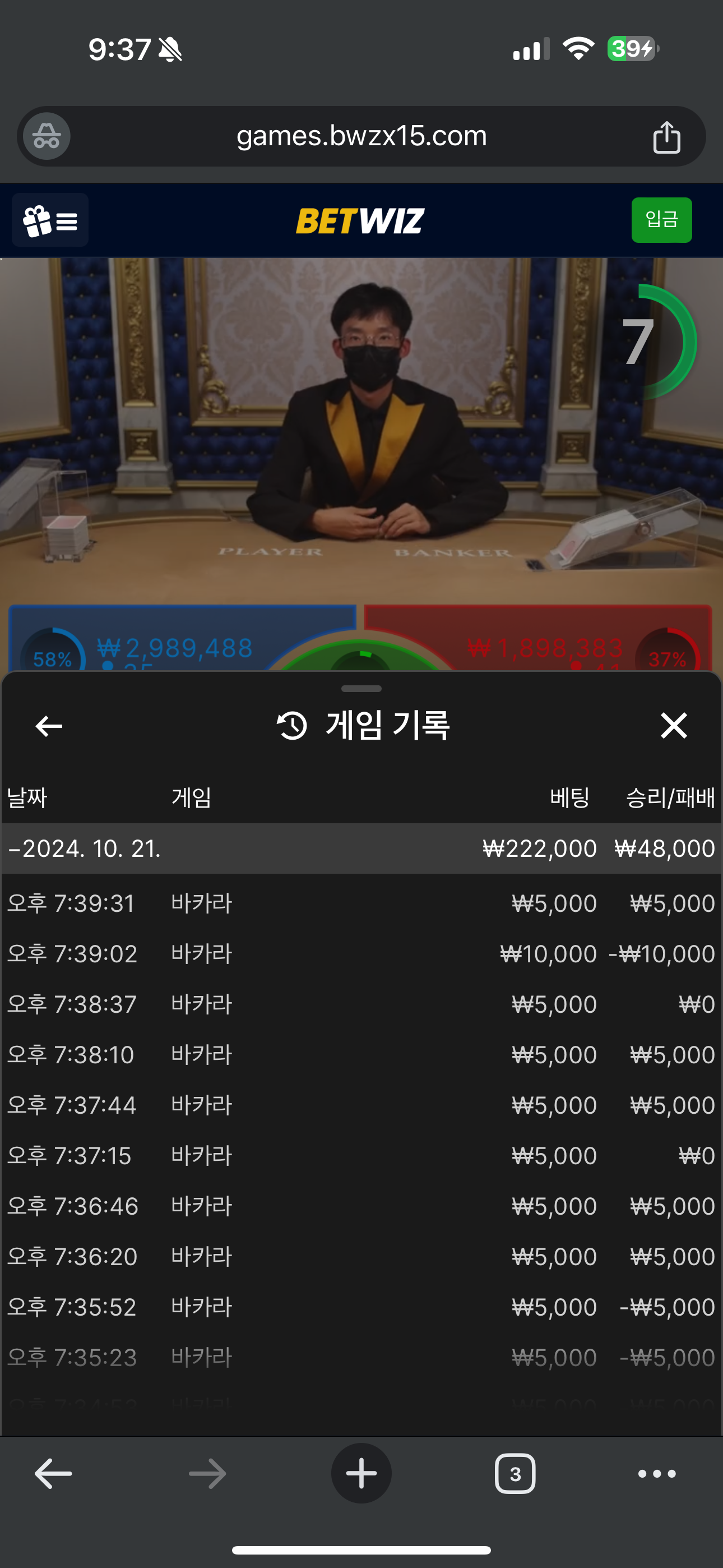
Task: Open the 오후 7:35:52 바카라 record
Action: [x=361, y=1307]
